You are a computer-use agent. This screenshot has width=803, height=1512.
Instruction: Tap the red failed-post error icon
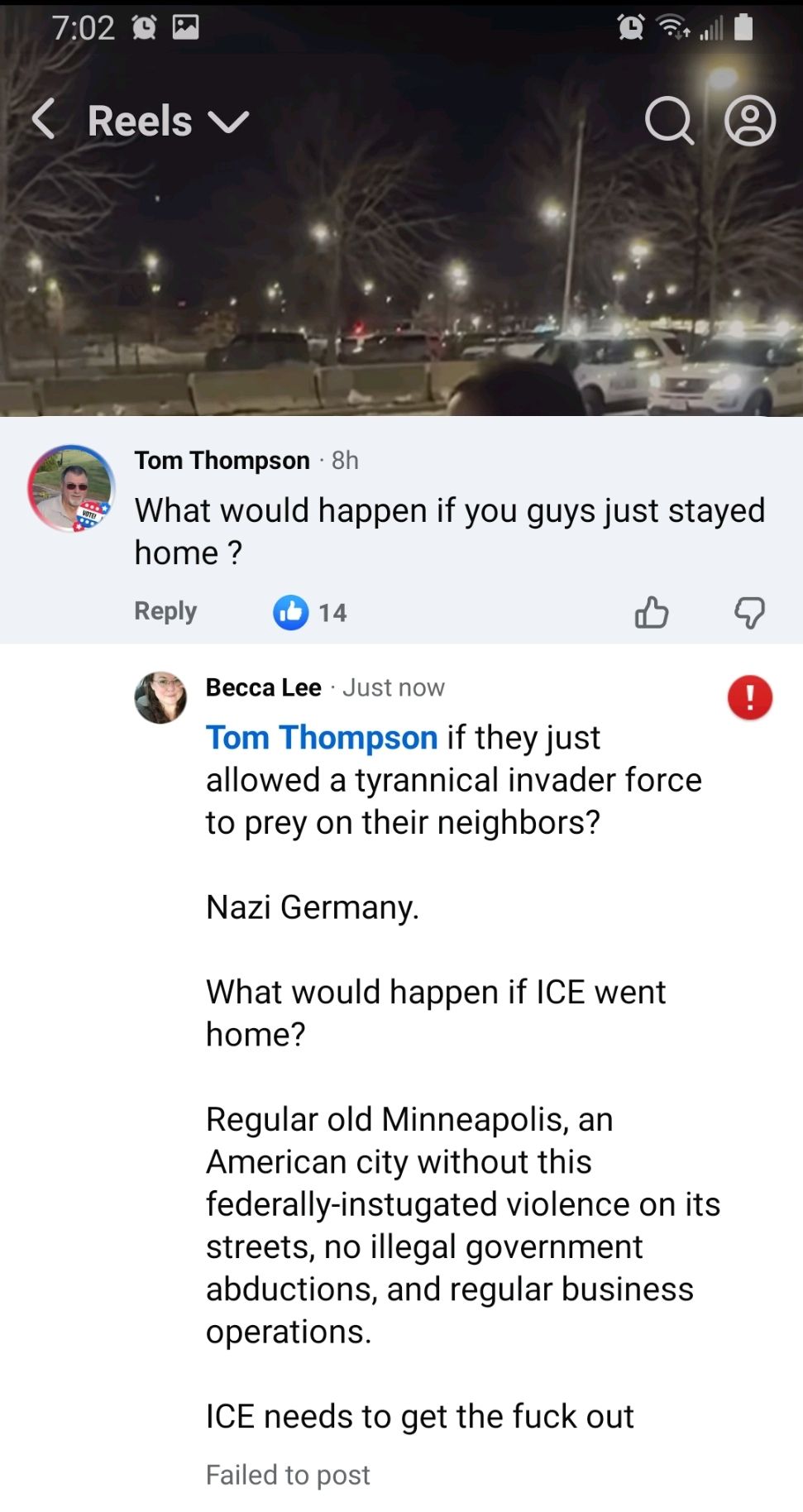click(749, 697)
